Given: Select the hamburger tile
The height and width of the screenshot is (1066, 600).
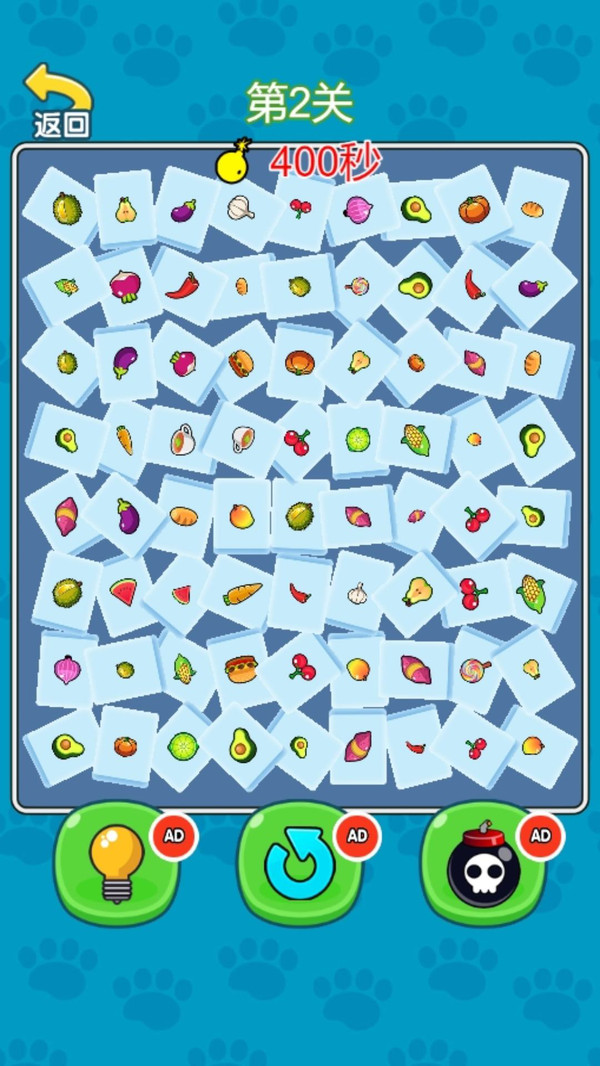Looking at the screenshot, I should coord(241,362).
